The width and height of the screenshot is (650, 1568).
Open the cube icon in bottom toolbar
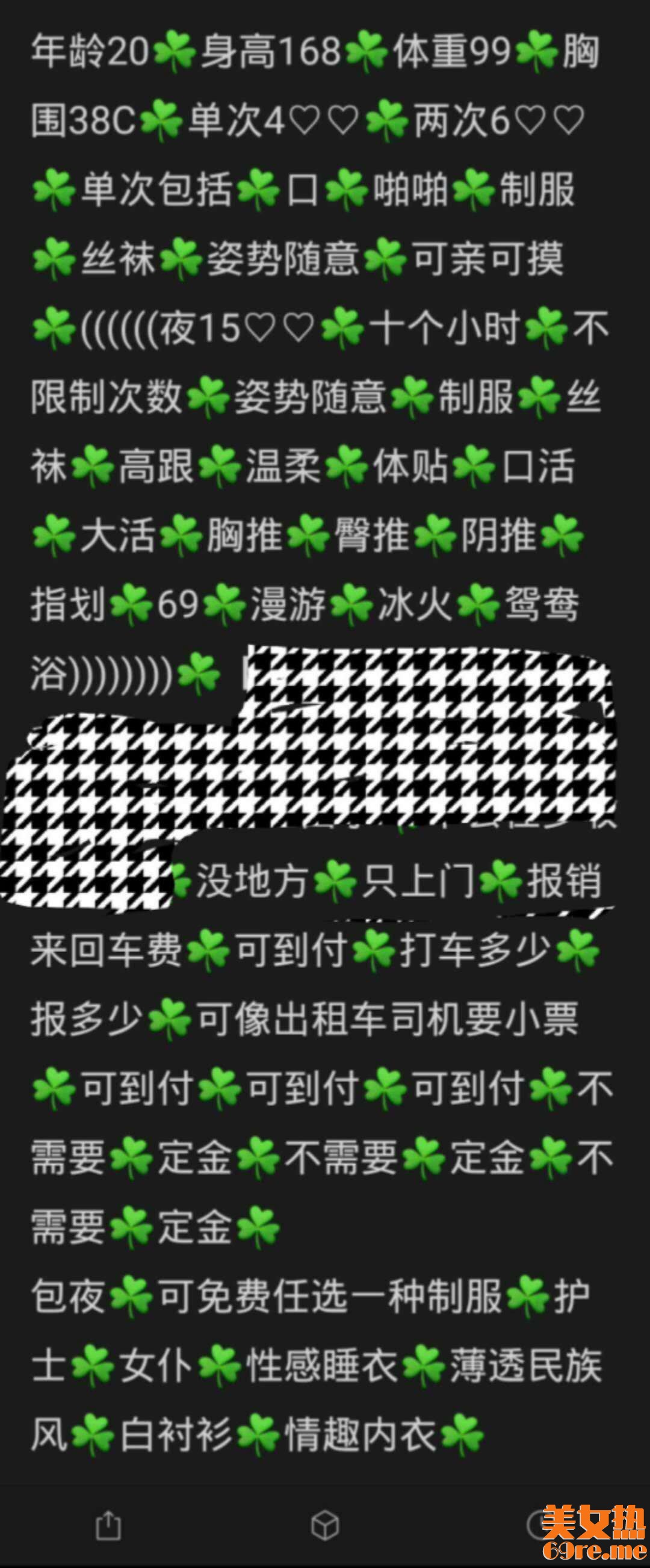tap(325, 1525)
